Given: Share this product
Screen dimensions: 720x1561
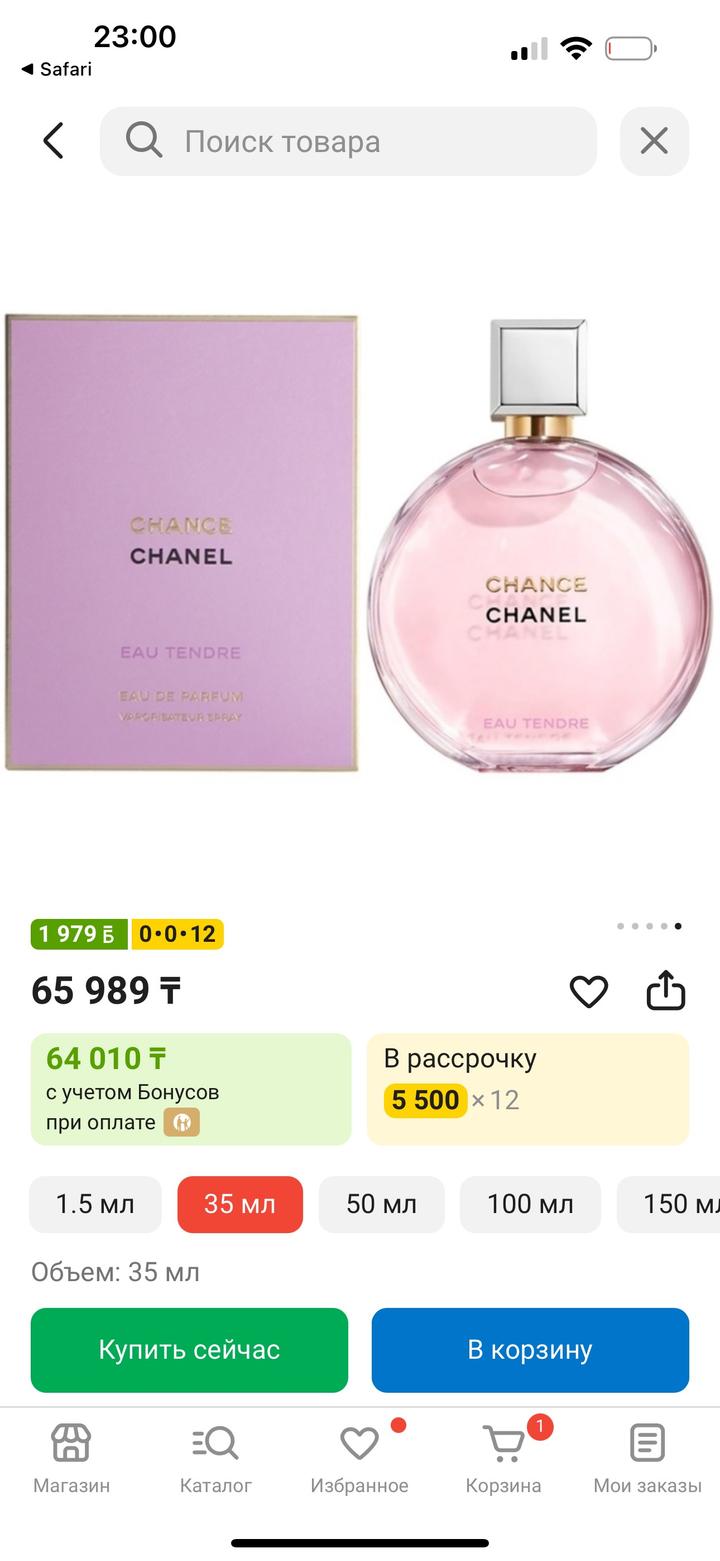Looking at the screenshot, I should coord(665,992).
